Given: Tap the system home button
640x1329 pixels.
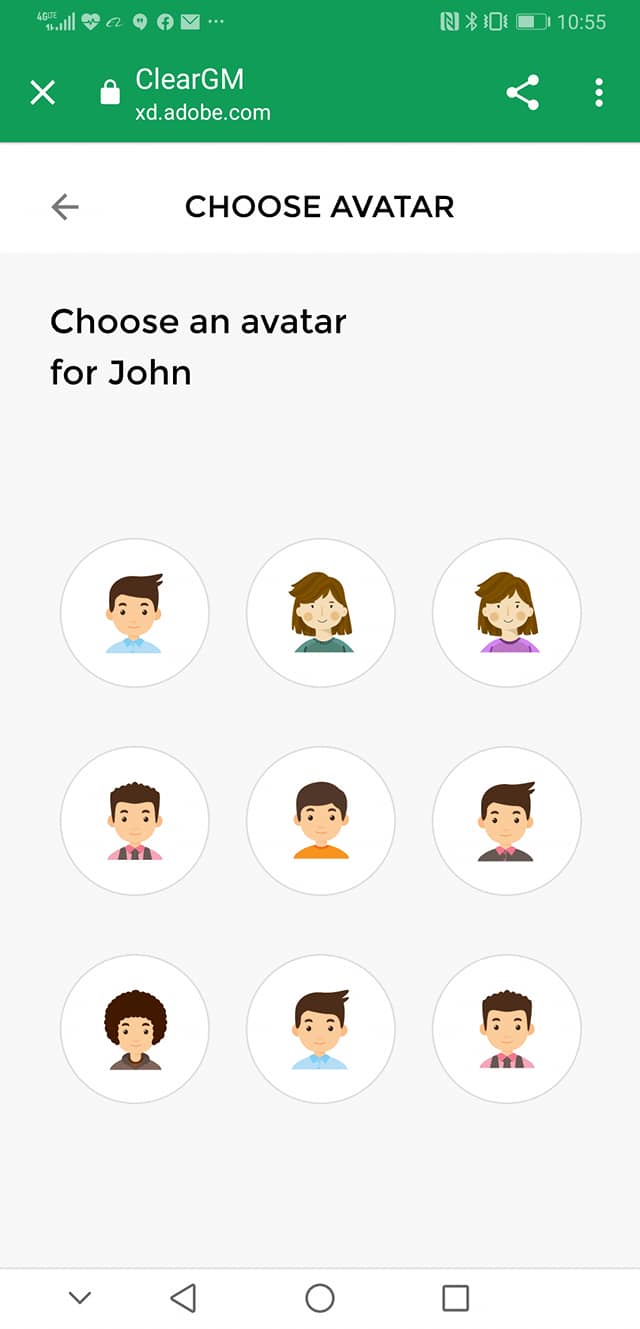Looking at the screenshot, I should pyautogui.click(x=320, y=1298).
